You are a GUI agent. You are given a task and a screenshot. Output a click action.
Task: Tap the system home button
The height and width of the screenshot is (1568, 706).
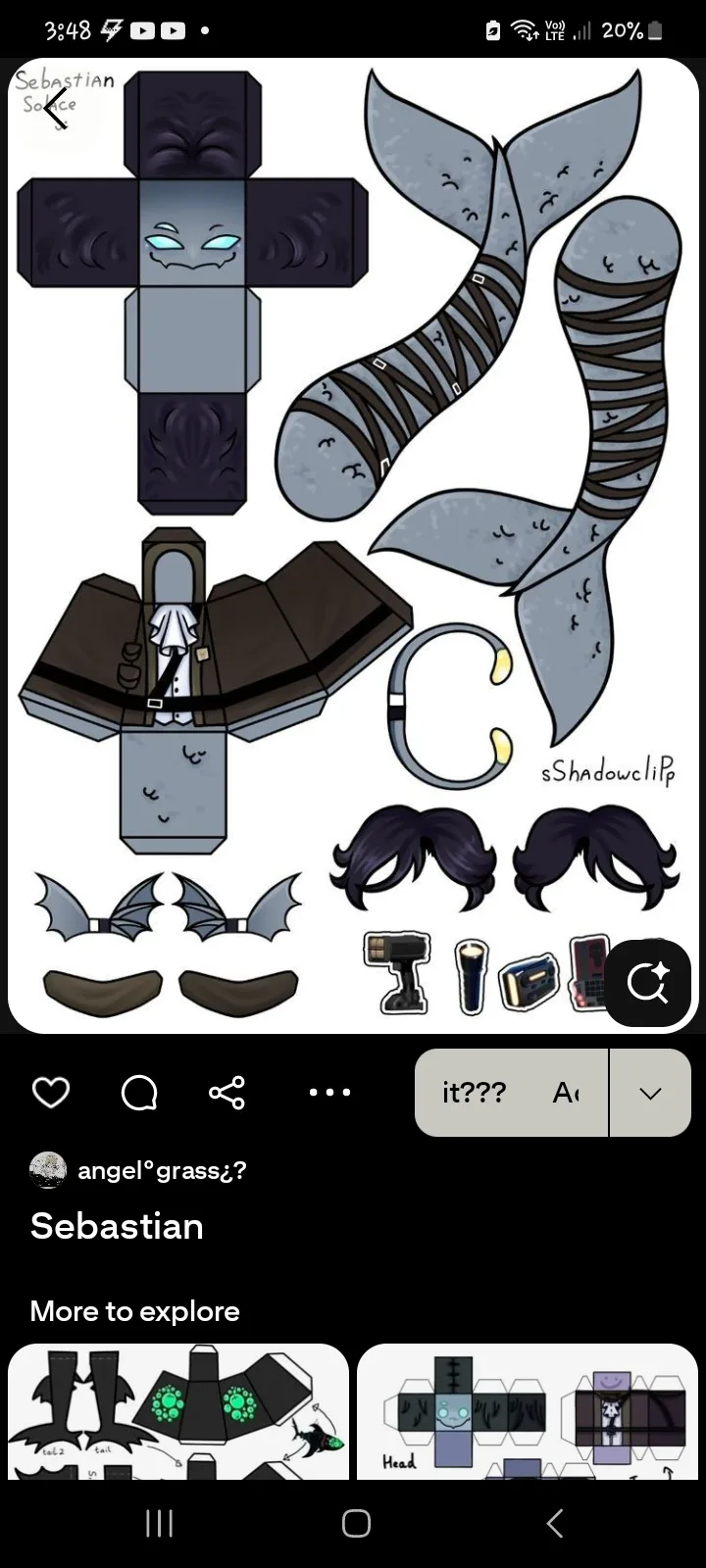[x=356, y=1523]
